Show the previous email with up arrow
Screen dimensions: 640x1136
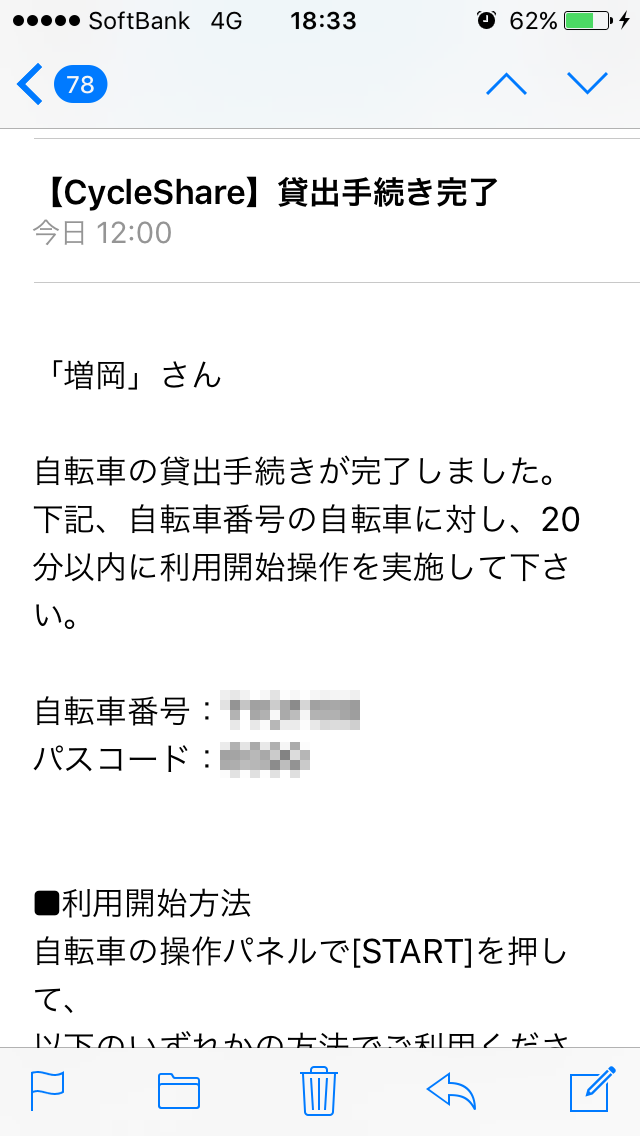tap(506, 84)
